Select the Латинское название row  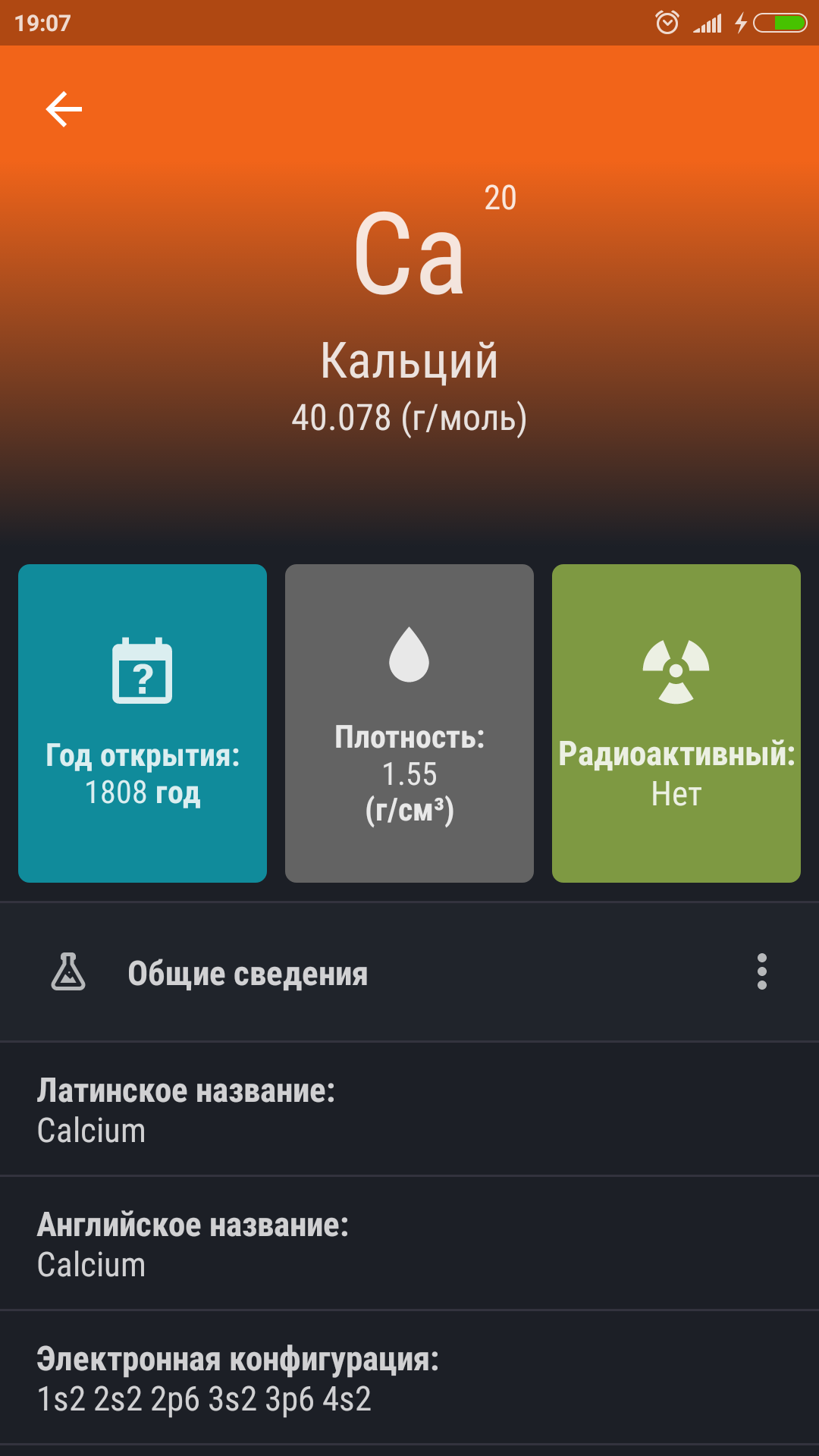[409, 1109]
